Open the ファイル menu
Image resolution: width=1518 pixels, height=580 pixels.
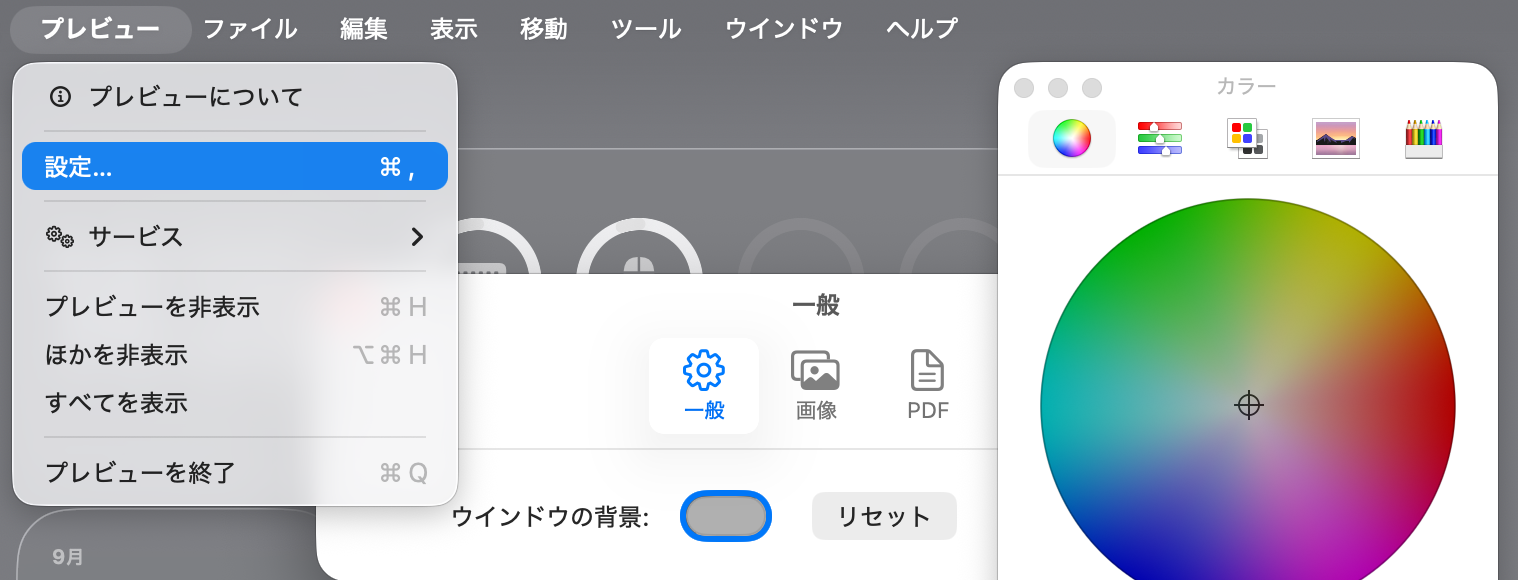(x=250, y=29)
